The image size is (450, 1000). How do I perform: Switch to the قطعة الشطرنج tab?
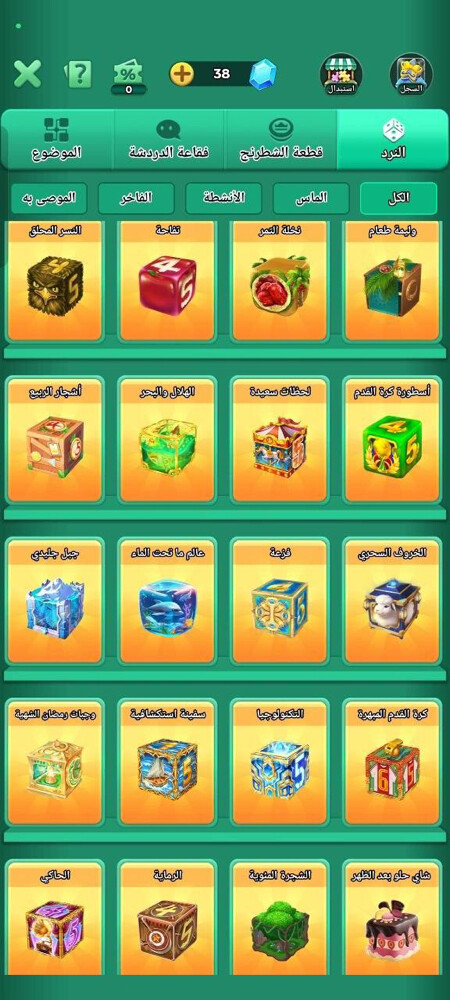[281, 139]
